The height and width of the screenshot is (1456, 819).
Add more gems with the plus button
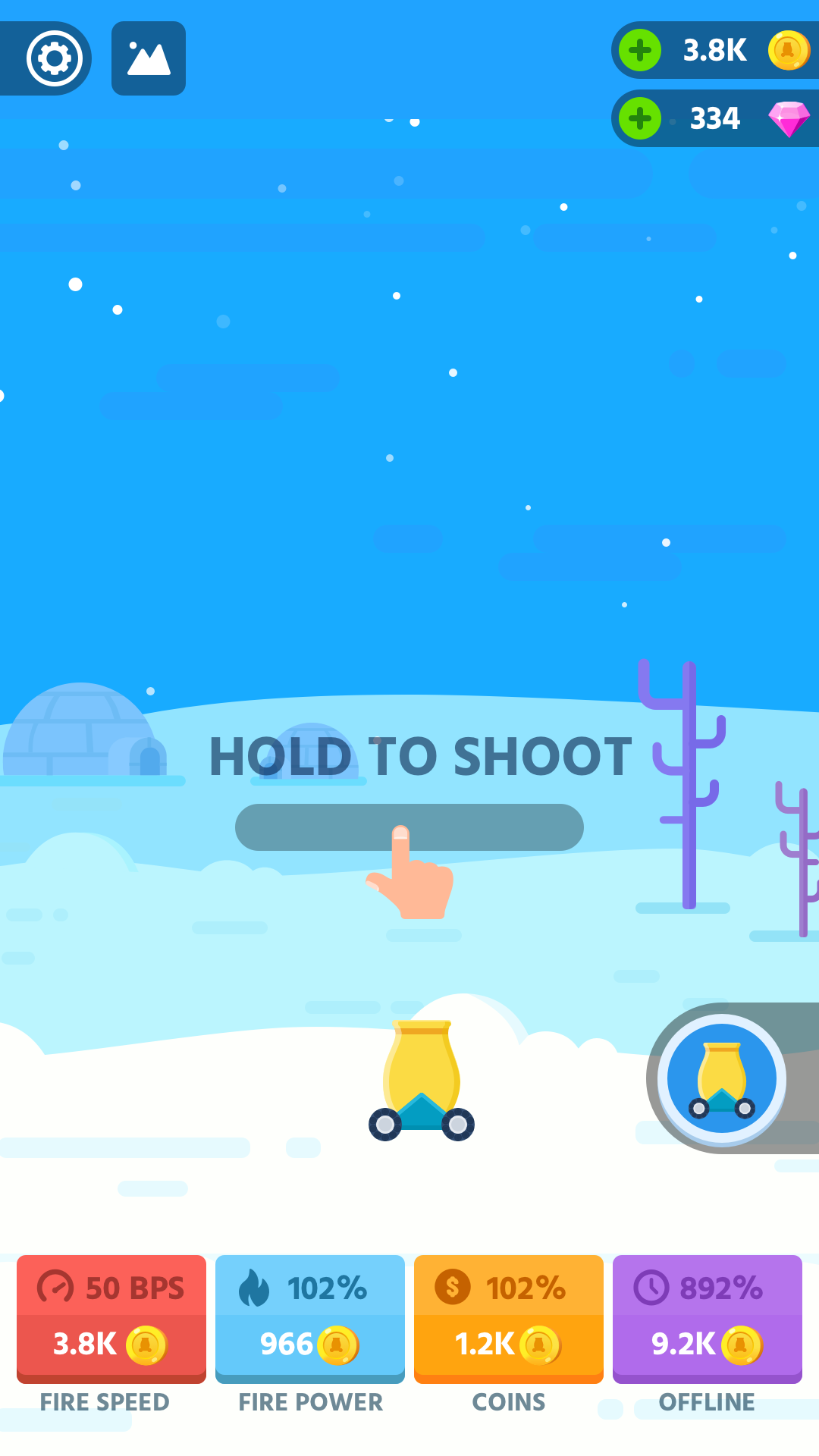640,118
